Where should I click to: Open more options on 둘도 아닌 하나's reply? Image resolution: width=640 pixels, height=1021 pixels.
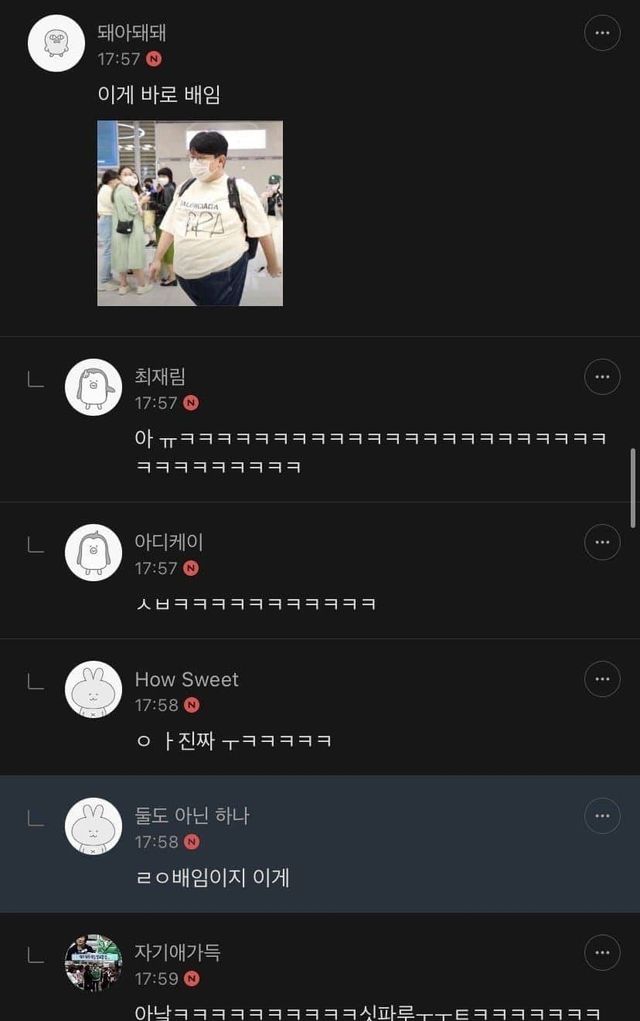(602, 816)
